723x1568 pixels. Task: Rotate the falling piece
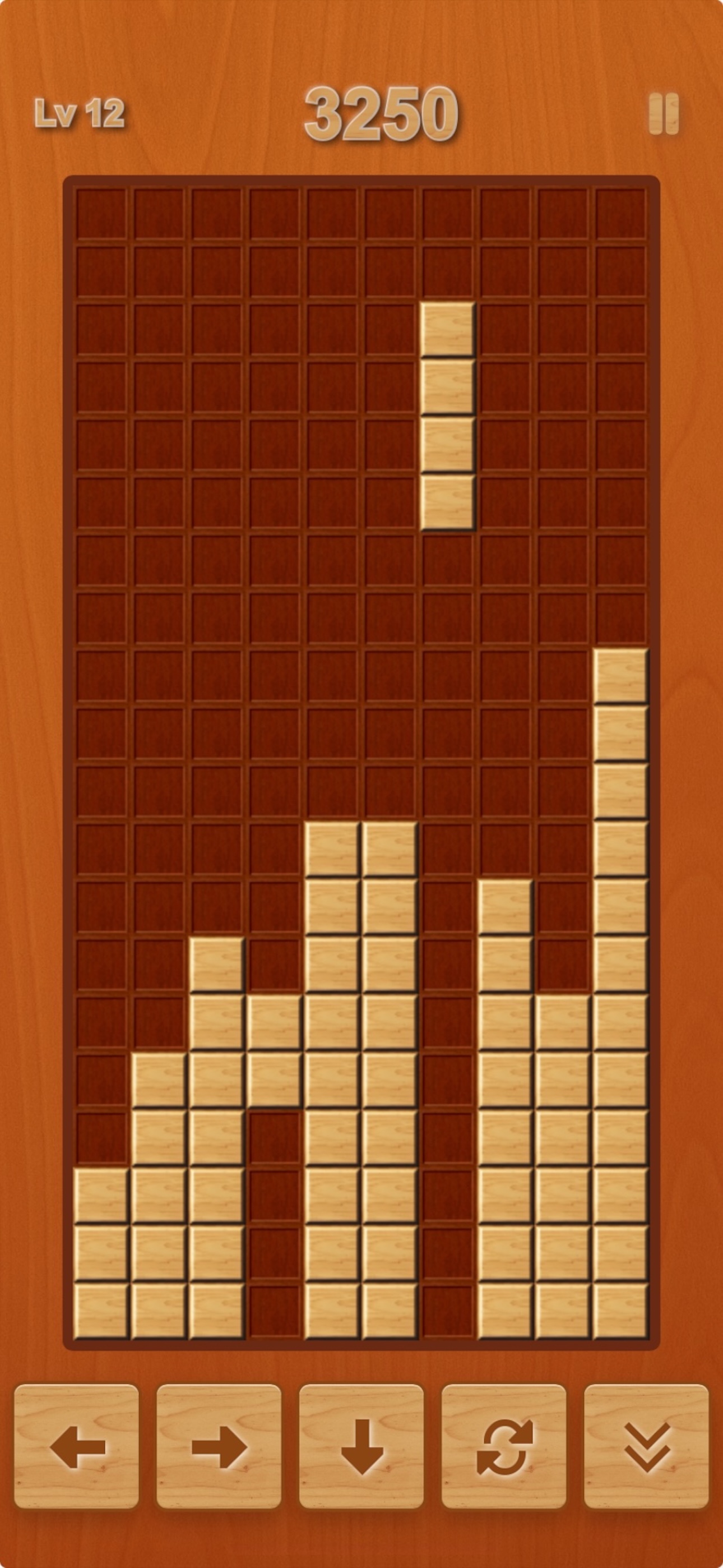pyautogui.click(x=504, y=1446)
